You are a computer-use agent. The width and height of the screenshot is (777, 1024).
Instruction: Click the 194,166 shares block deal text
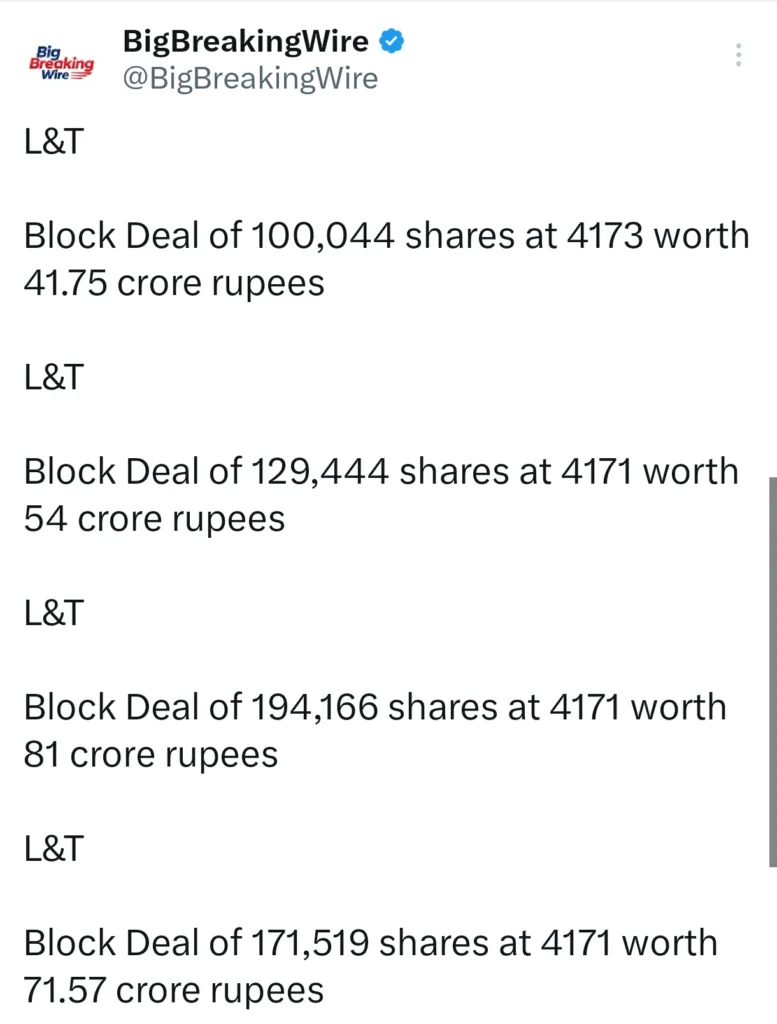376,708
